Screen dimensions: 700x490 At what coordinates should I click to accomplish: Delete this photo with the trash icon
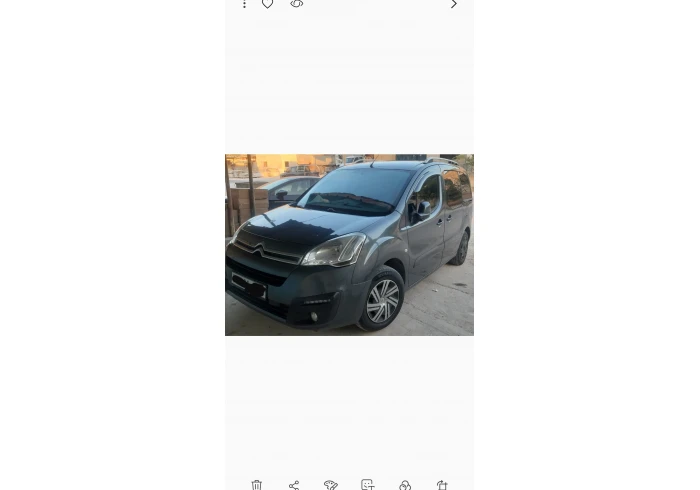coord(257,485)
